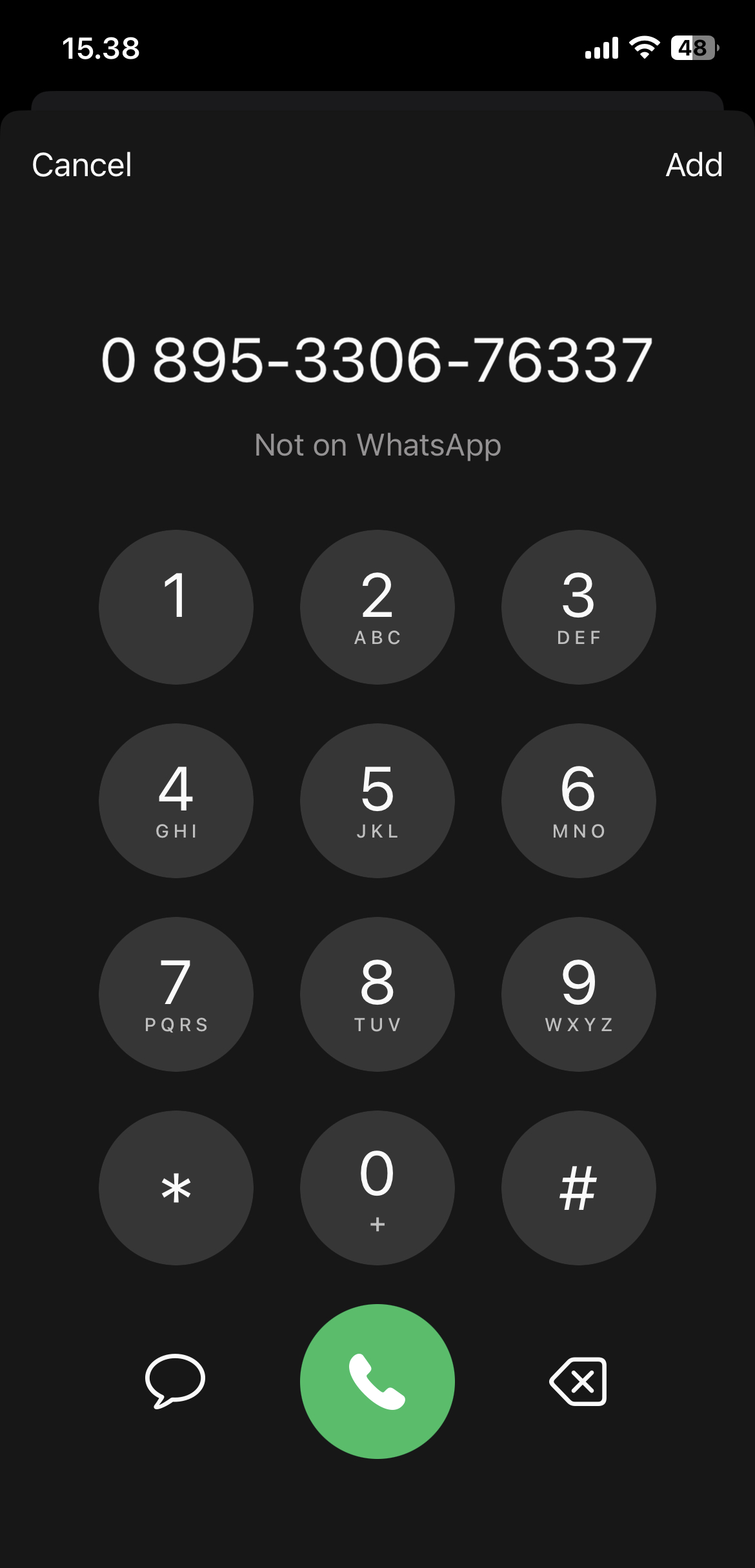Call the entered number
This screenshot has height=1568, width=755.
[377, 1382]
